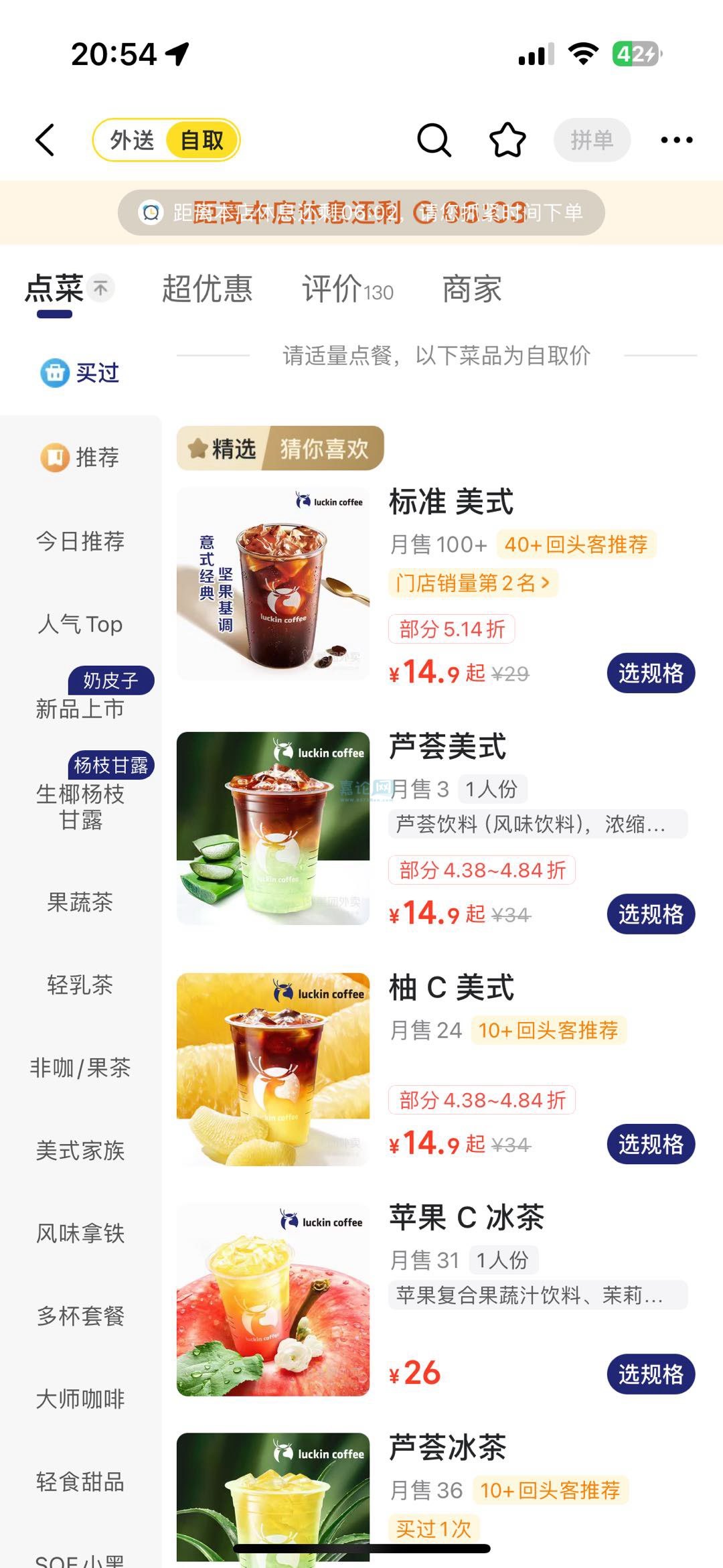The height and width of the screenshot is (1568, 723).
Task: Select 人气 Top in the sidebar
Action: tap(80, 624)
